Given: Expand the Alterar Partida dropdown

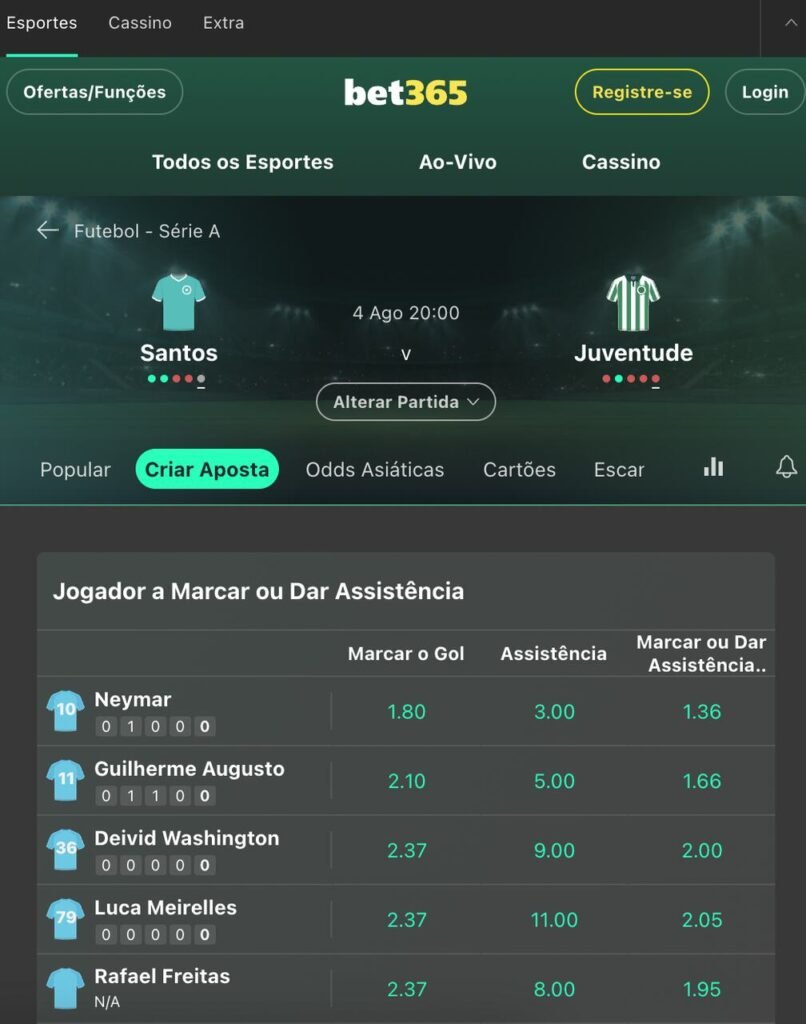Looking at the screenshot, I should coord(405,401).
